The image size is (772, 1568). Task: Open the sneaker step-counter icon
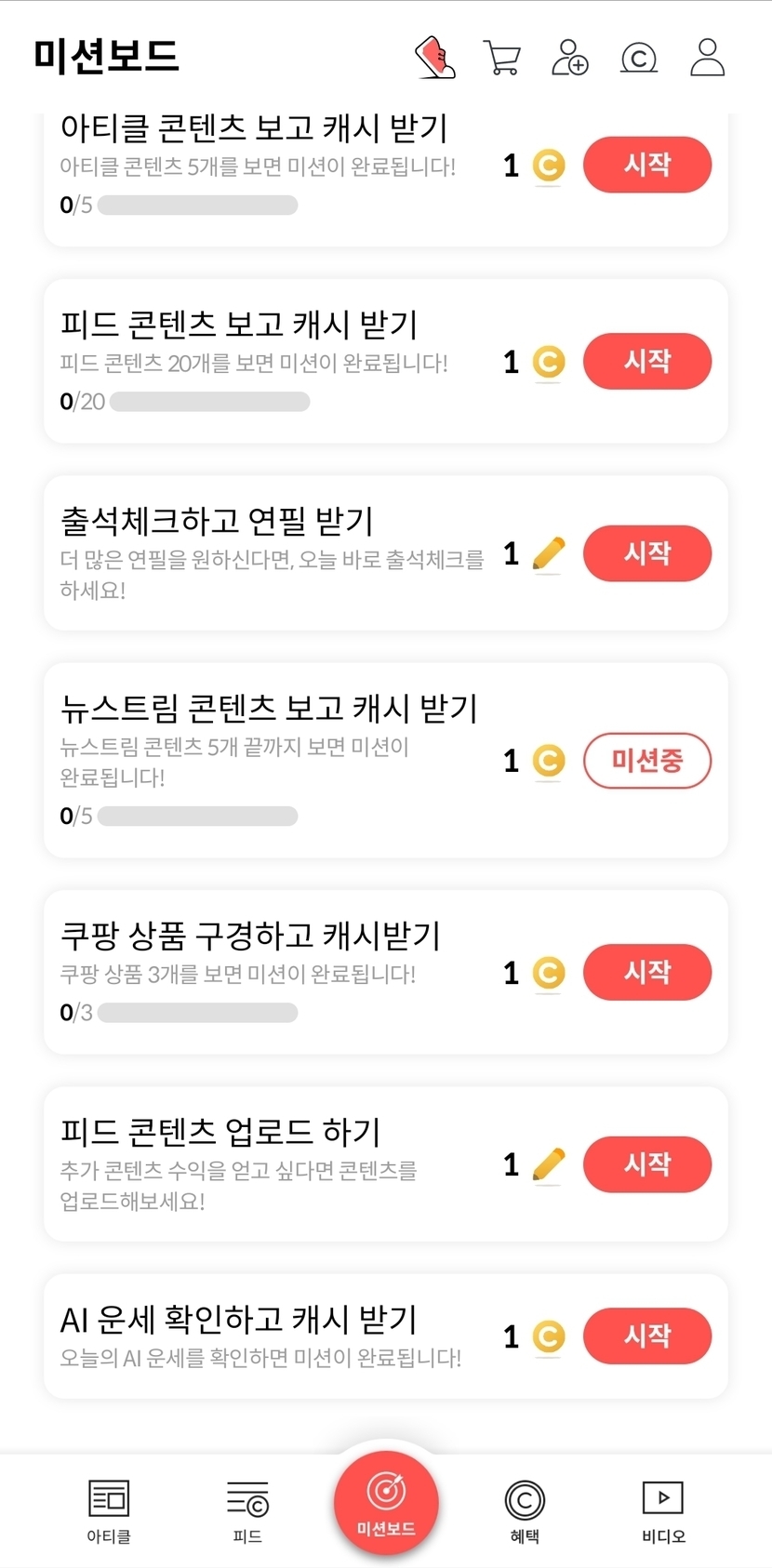point(434,58)
